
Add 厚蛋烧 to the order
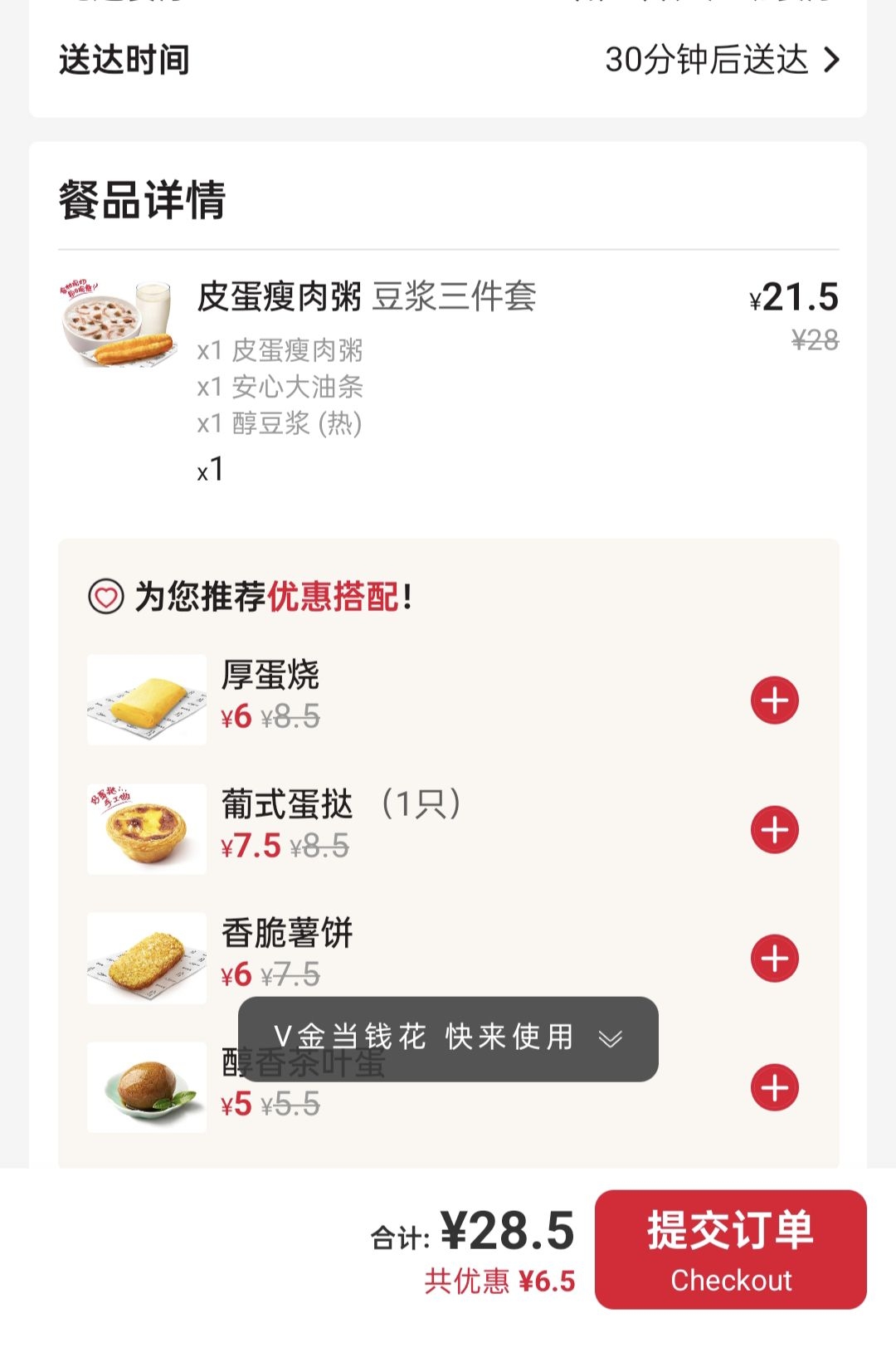pyautogui.click(x=774, y=701)
